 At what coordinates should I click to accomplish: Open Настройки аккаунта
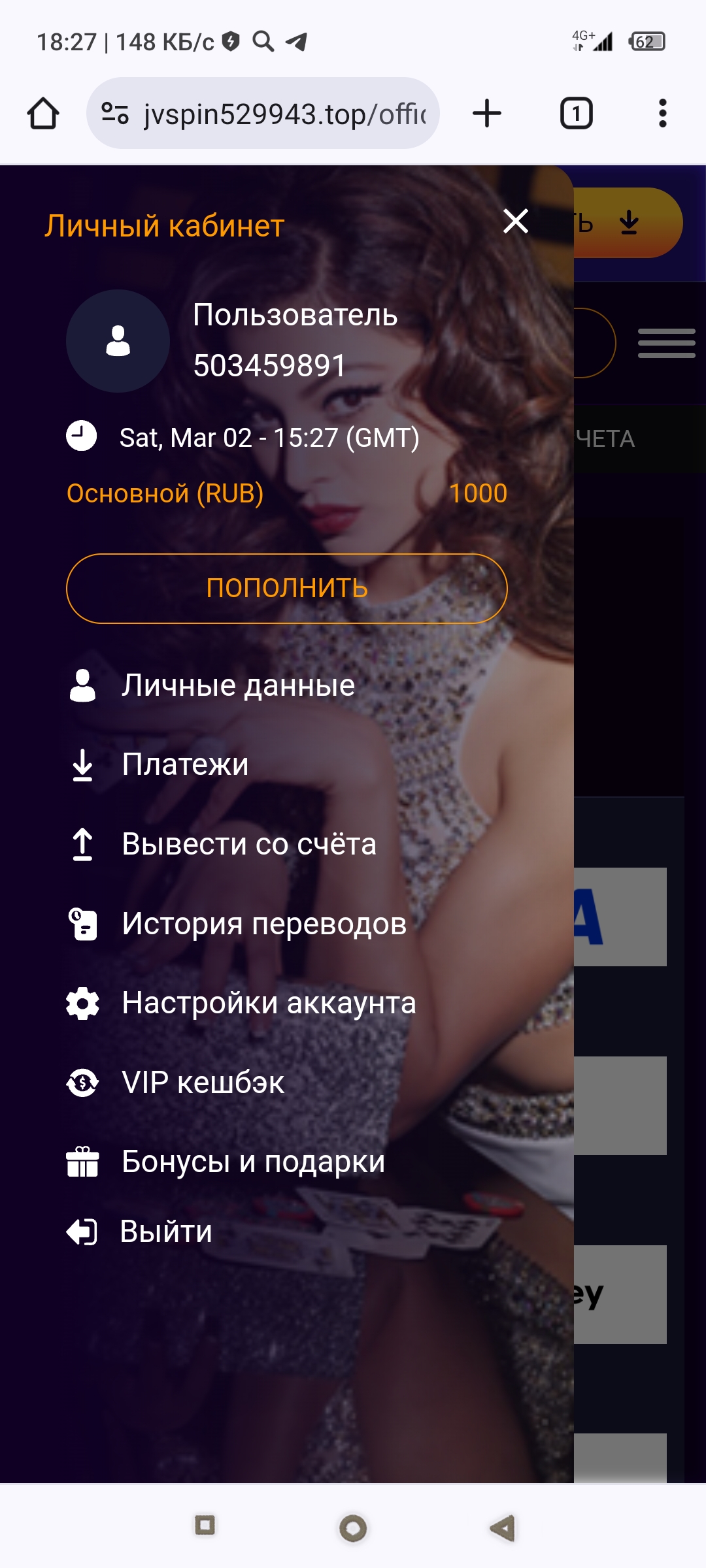[269, 1003]
